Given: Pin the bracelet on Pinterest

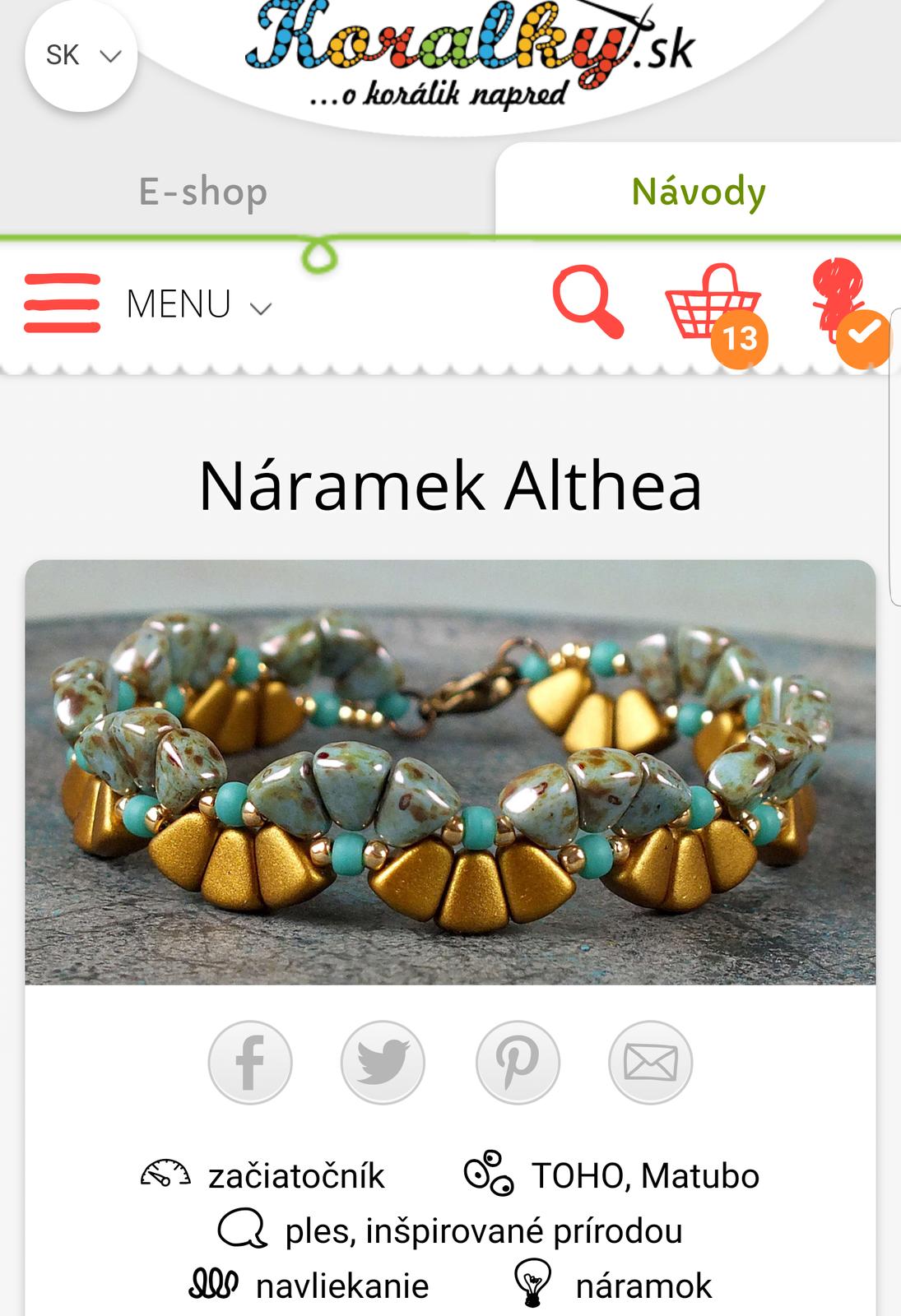Looking at the screenshot, I should (x=518, y=1062).
